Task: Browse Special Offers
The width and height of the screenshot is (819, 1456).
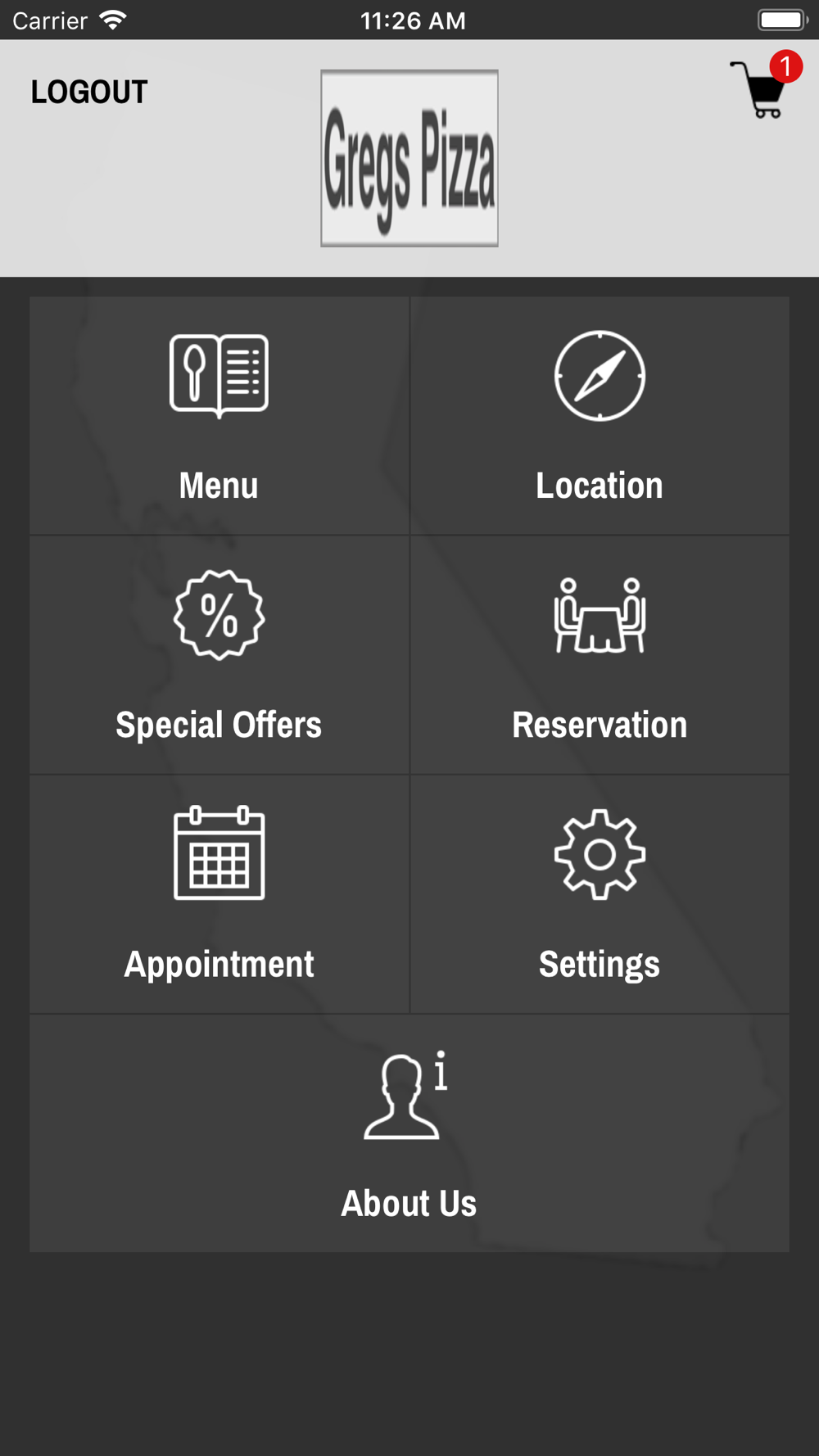Action: [x=219, y=655]
